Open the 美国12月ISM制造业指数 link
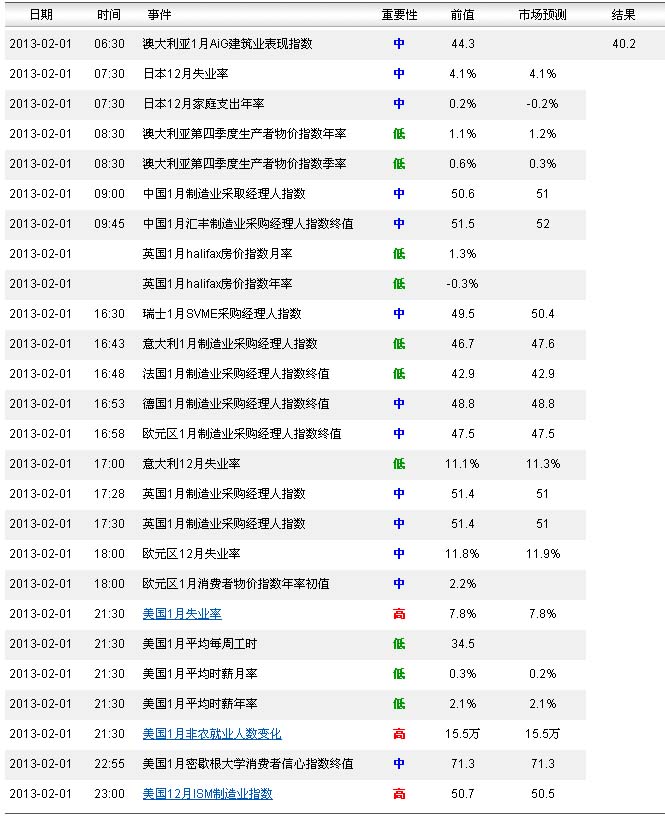The height and width of the screenshot is (818, 665). click(x=207, y=794)
